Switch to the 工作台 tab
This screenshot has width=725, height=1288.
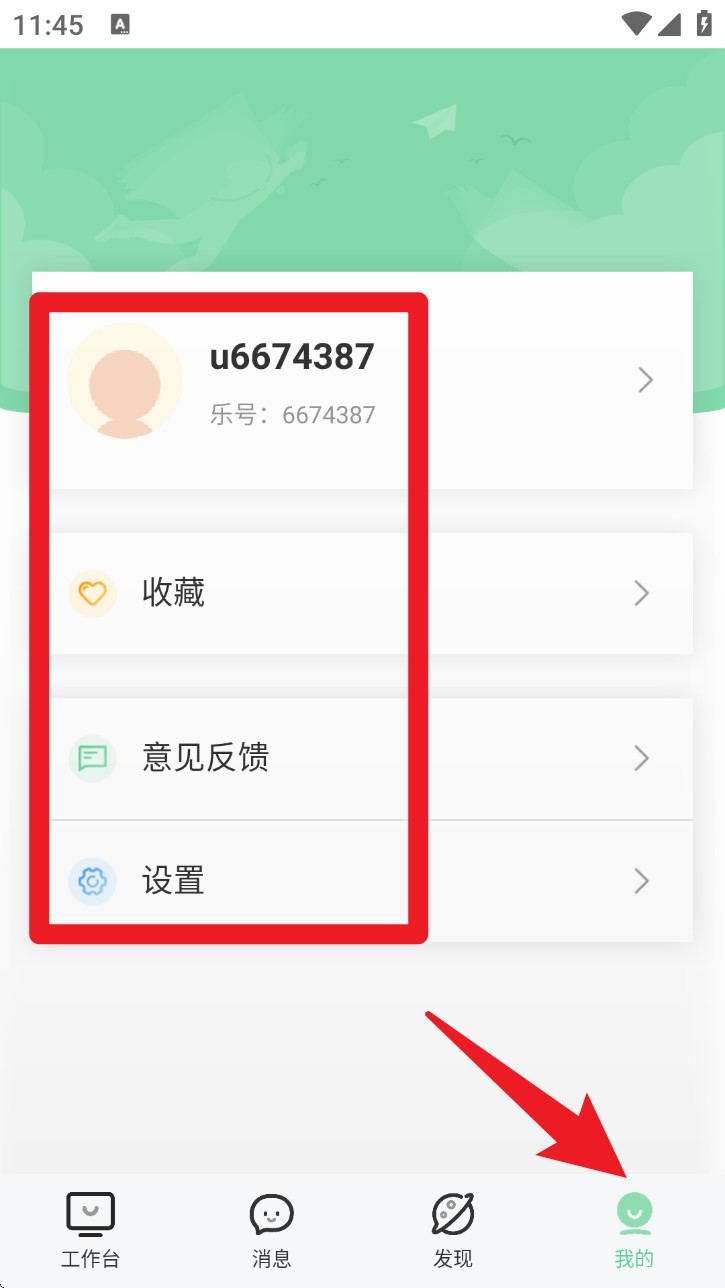[x=90, y=1230]
